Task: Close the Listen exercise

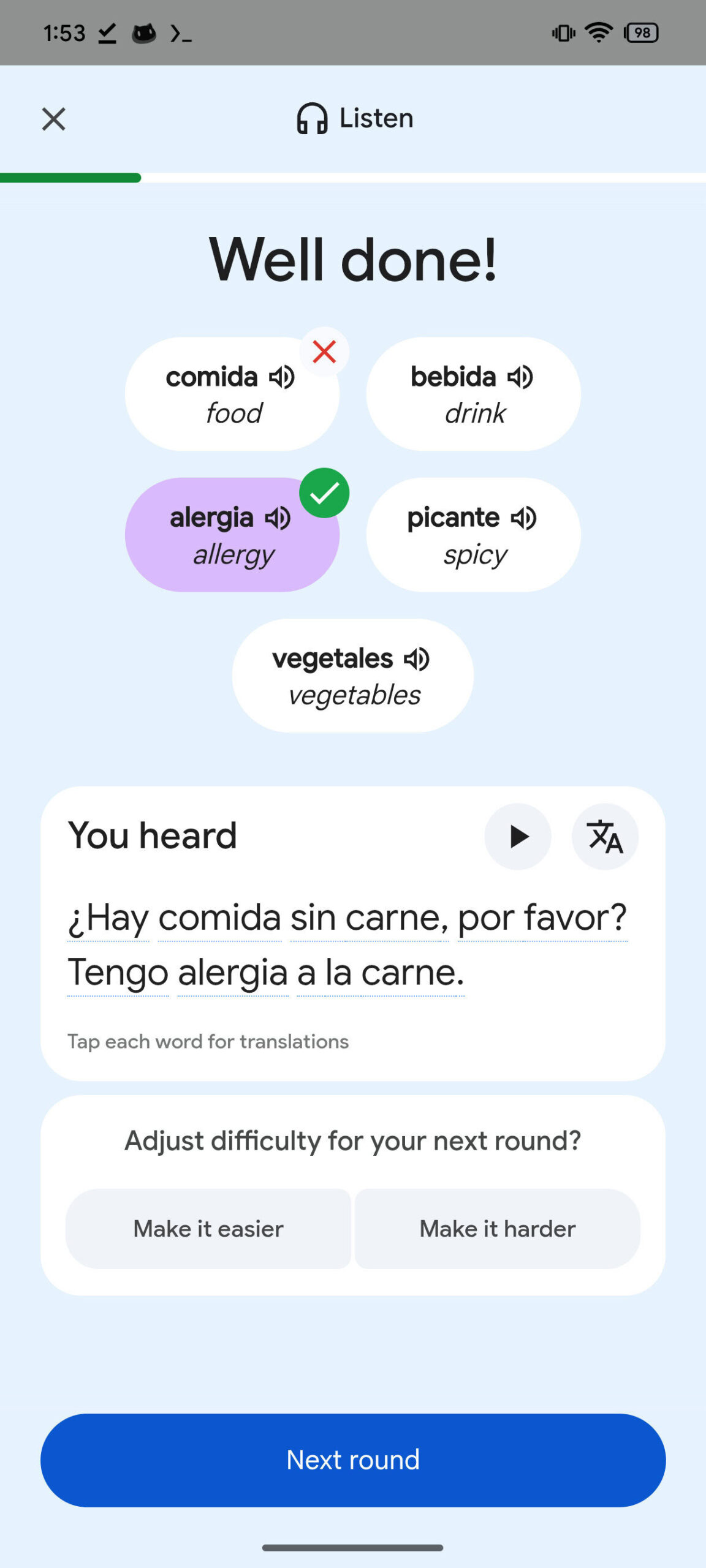Action: coord(54,119)
